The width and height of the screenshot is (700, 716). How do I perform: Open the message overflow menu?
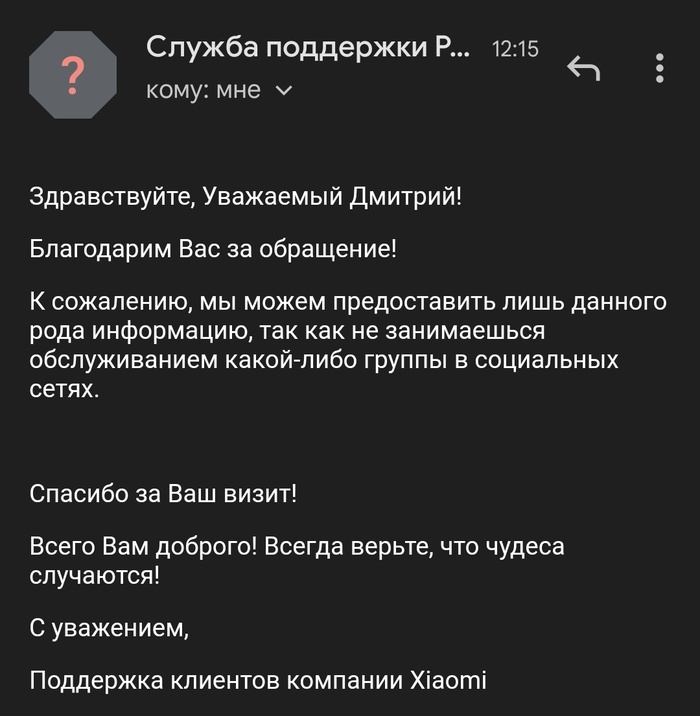(x=660, y=67)
